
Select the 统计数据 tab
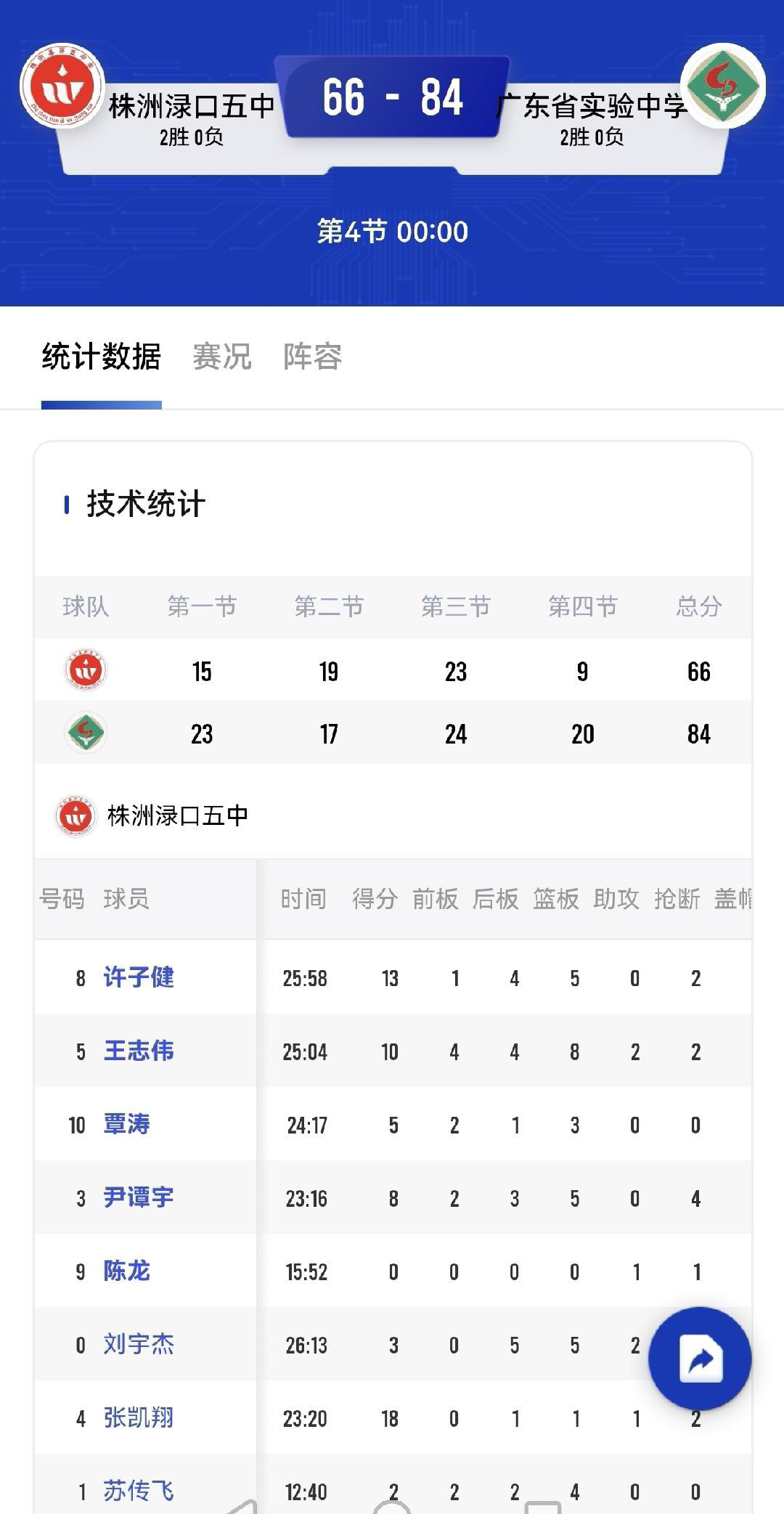click(102, 356)
